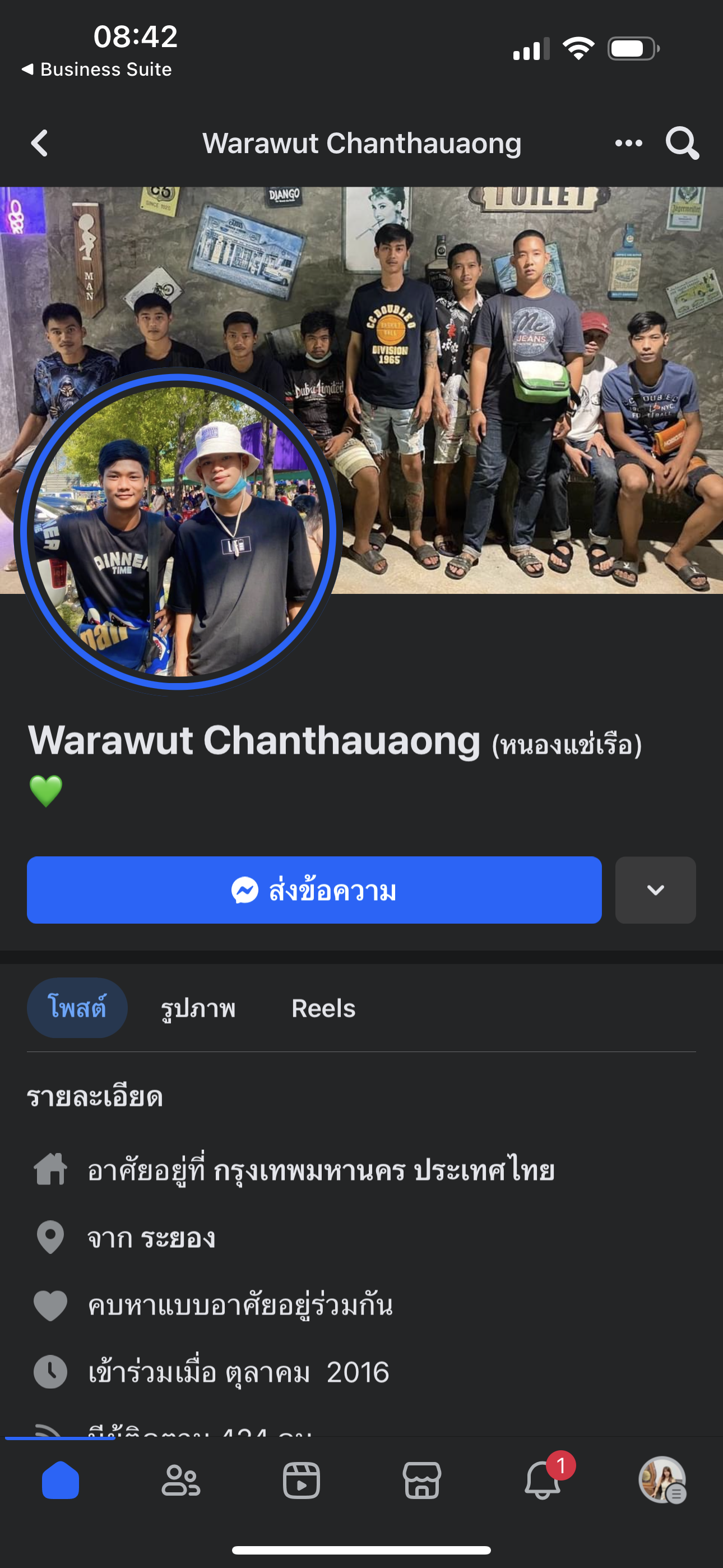The height and width of the screenshot is (1568, 723).
Task: Open the ระยอง hometown link
Action: (178, 1238)
